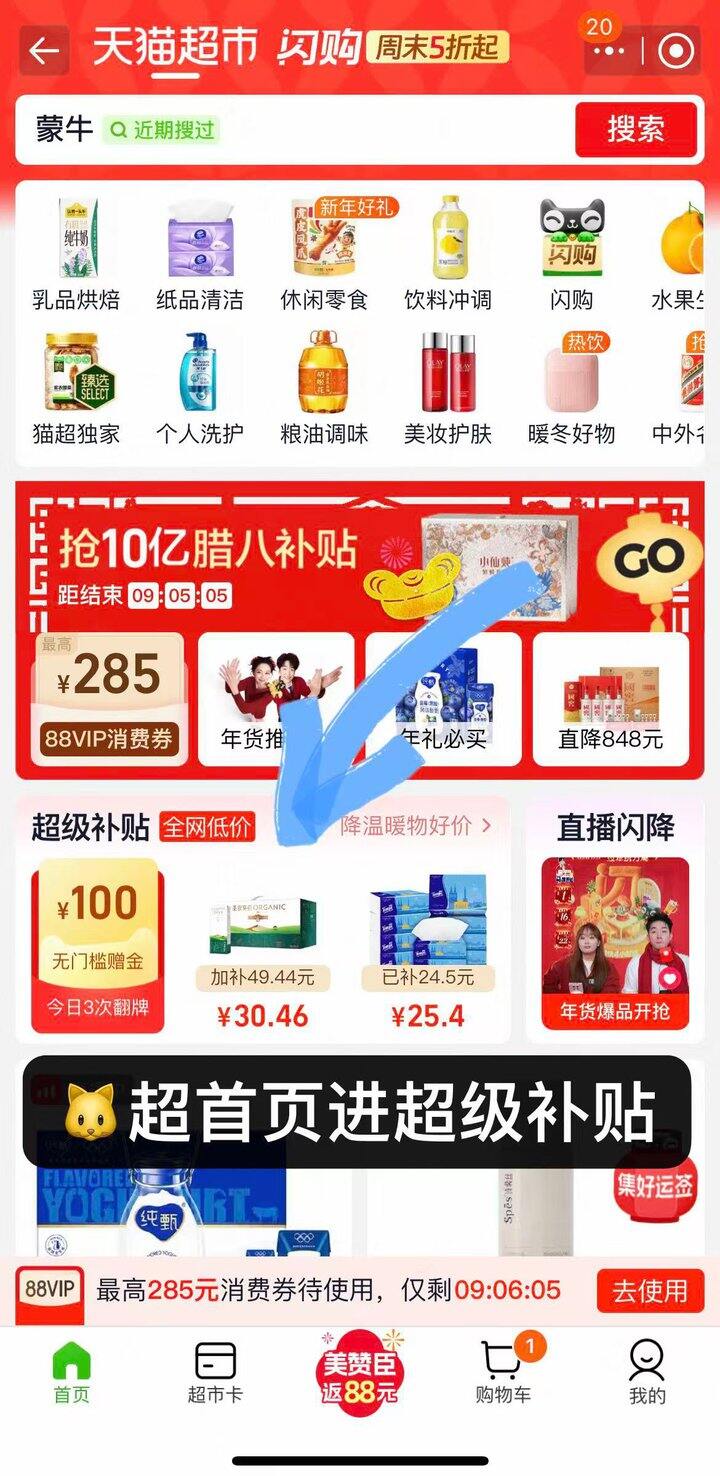Open the 美妆护肤 category
This screenshot has height=1476, width=720.
click(x=447, y=390)
